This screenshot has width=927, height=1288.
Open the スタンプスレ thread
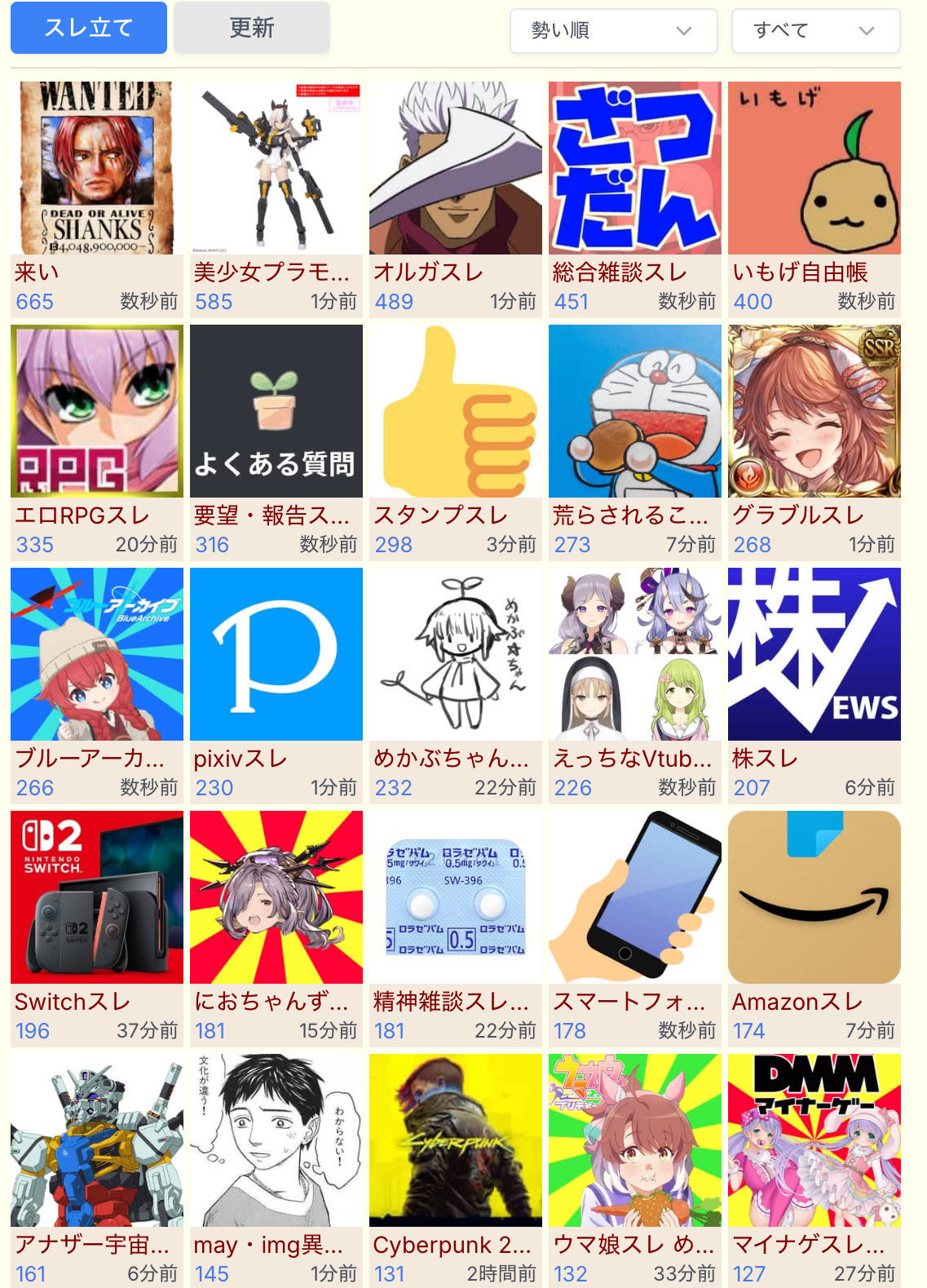(455, 412)
